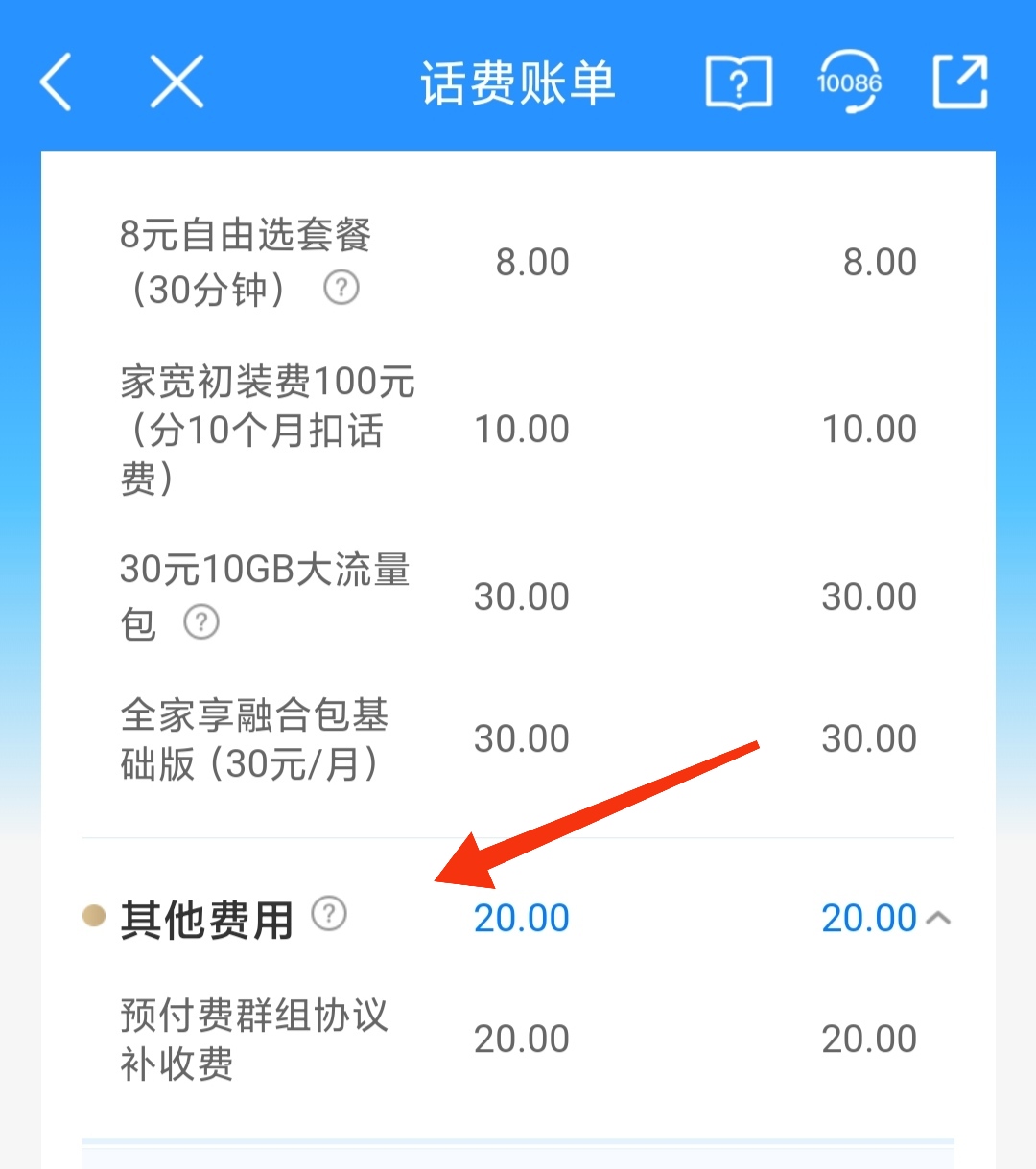Select the 其他费用 category bullet marker

(x=93, y=918)
